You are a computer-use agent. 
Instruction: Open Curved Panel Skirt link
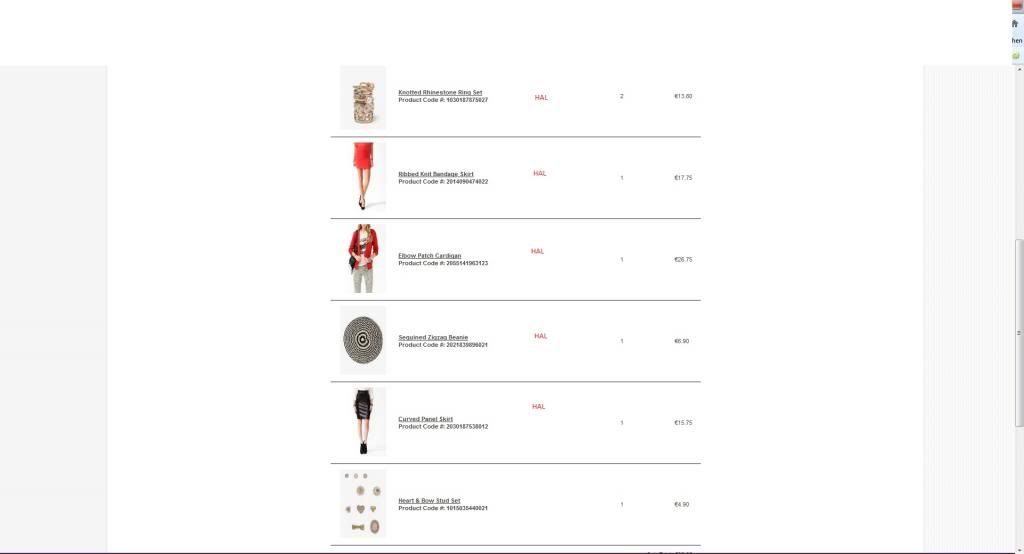click(425, 419)
